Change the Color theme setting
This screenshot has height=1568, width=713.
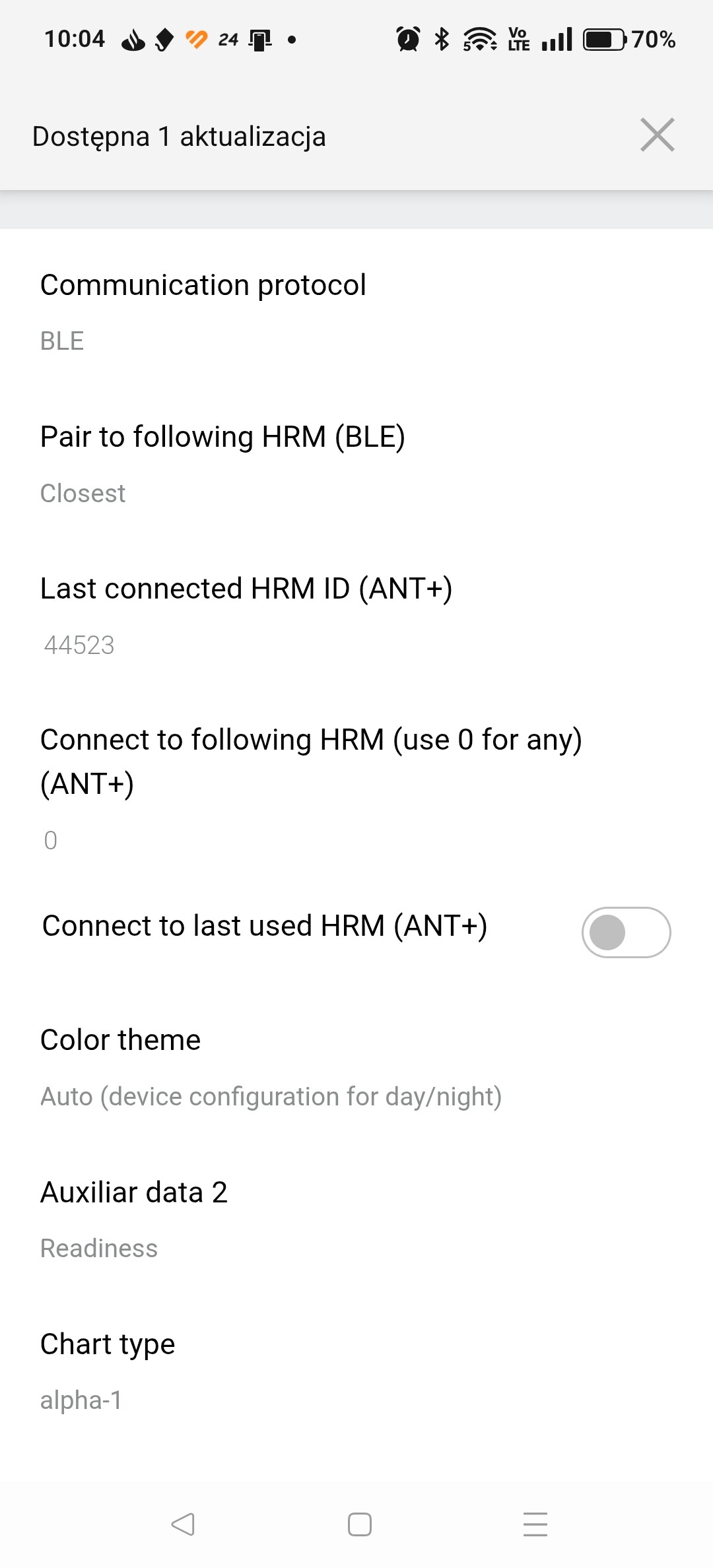pos(356,1067)
